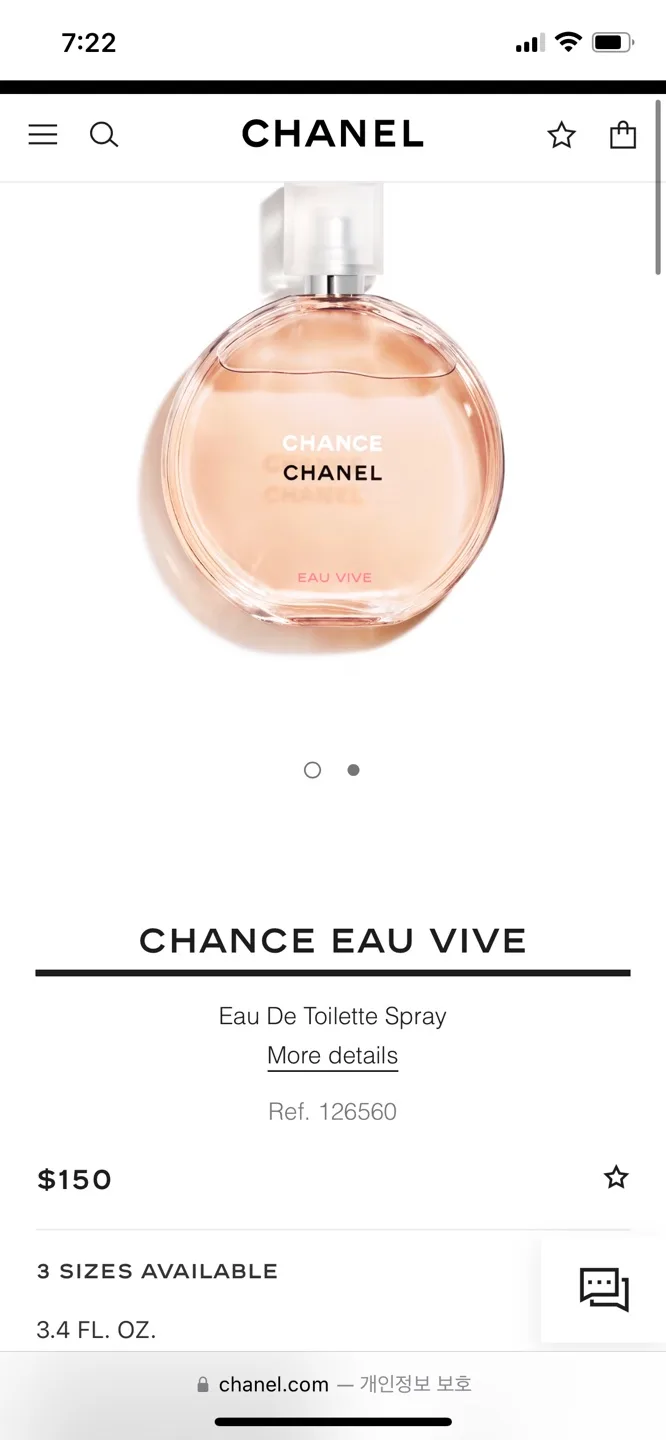
Task: Open the hamburger menu
Action: tap(43, 134)
